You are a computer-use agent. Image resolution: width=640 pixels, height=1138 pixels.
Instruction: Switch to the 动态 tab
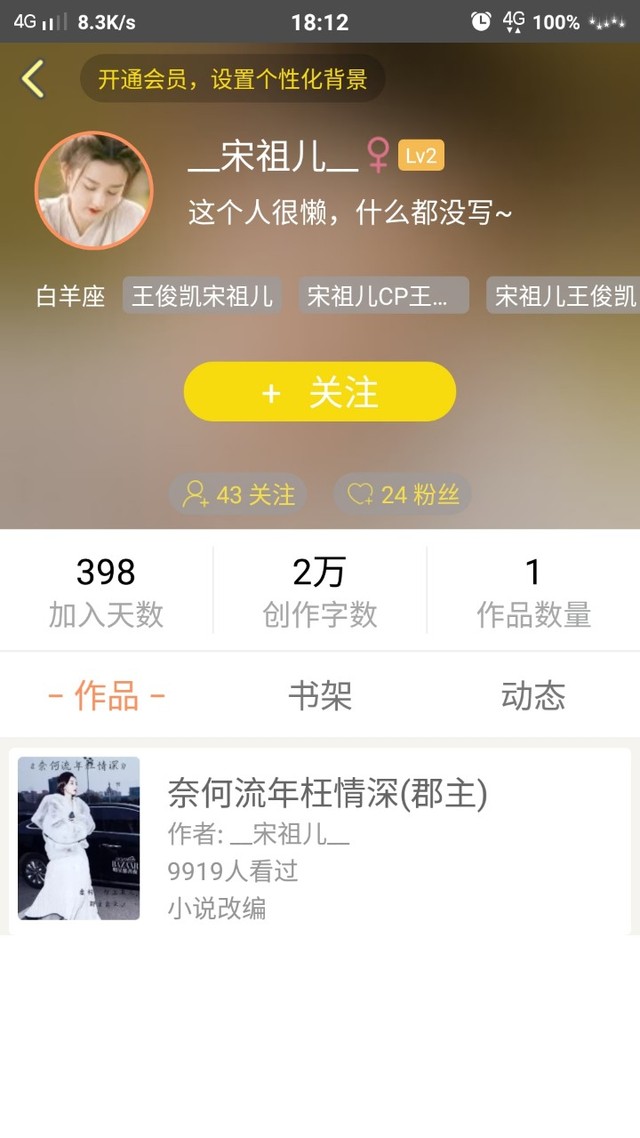coord(533,696)
